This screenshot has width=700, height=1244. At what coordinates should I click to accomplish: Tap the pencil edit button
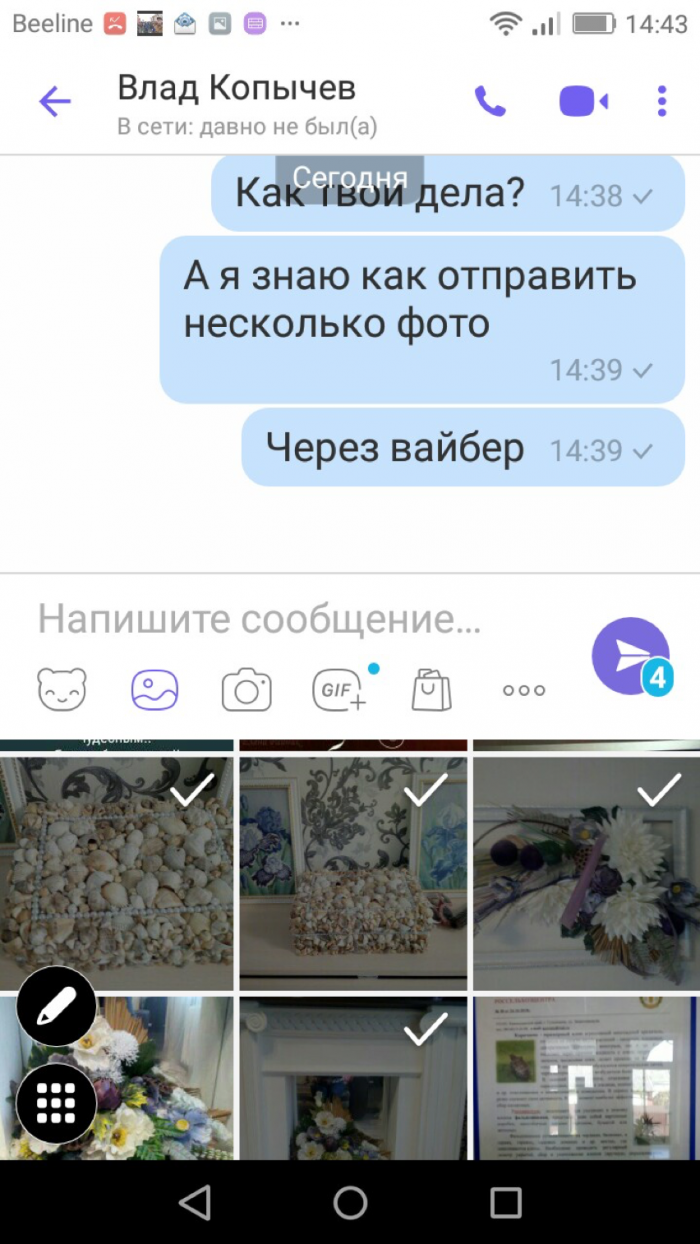(x=56, y=1007)
